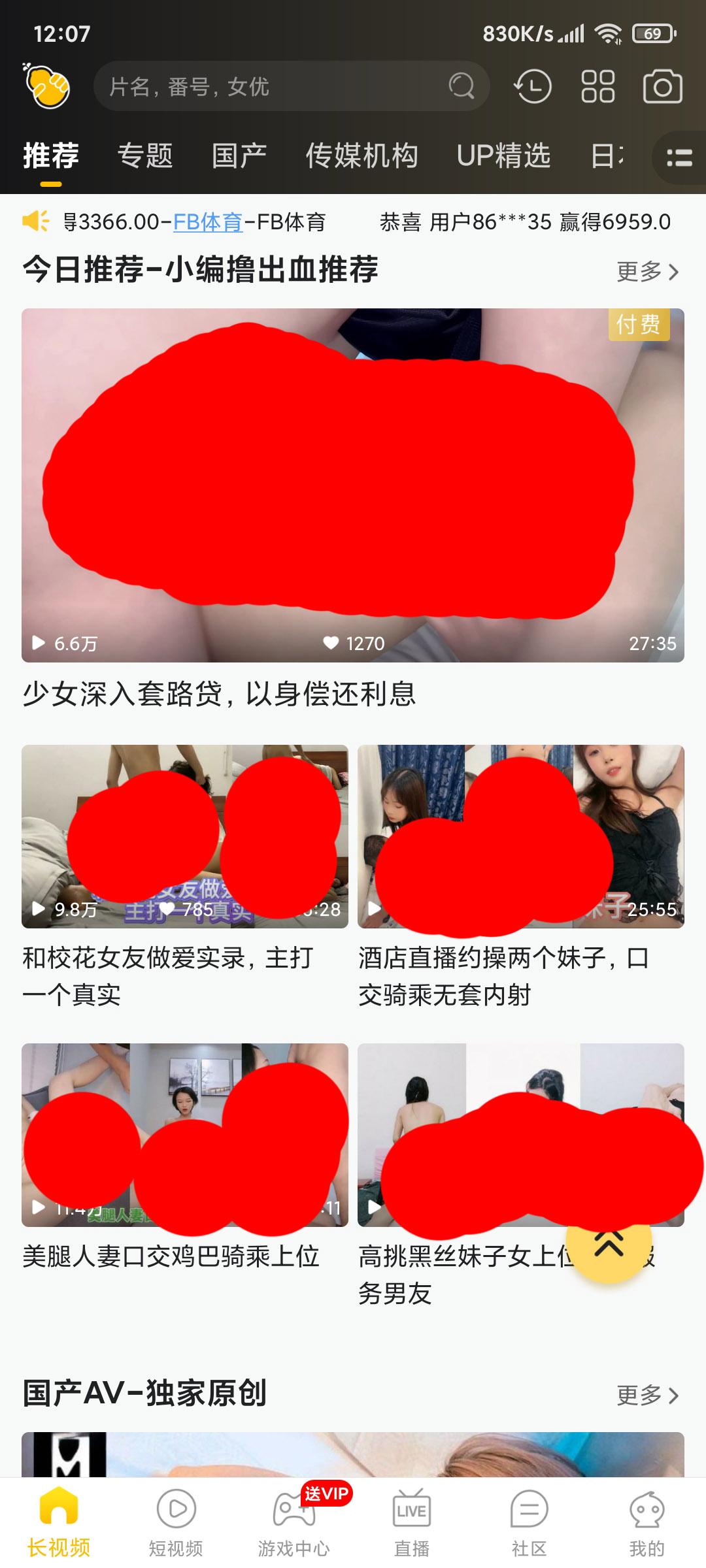
Task: Go to the 我的 profile tab
Action: pyautogui.click(x=647, y=1522)
